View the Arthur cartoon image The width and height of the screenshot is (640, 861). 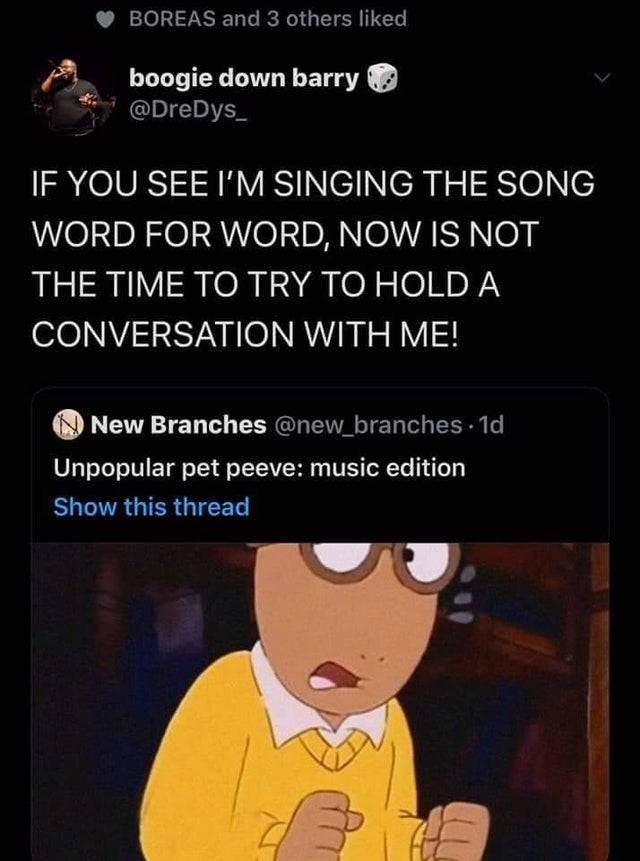[x=320, y=700]
